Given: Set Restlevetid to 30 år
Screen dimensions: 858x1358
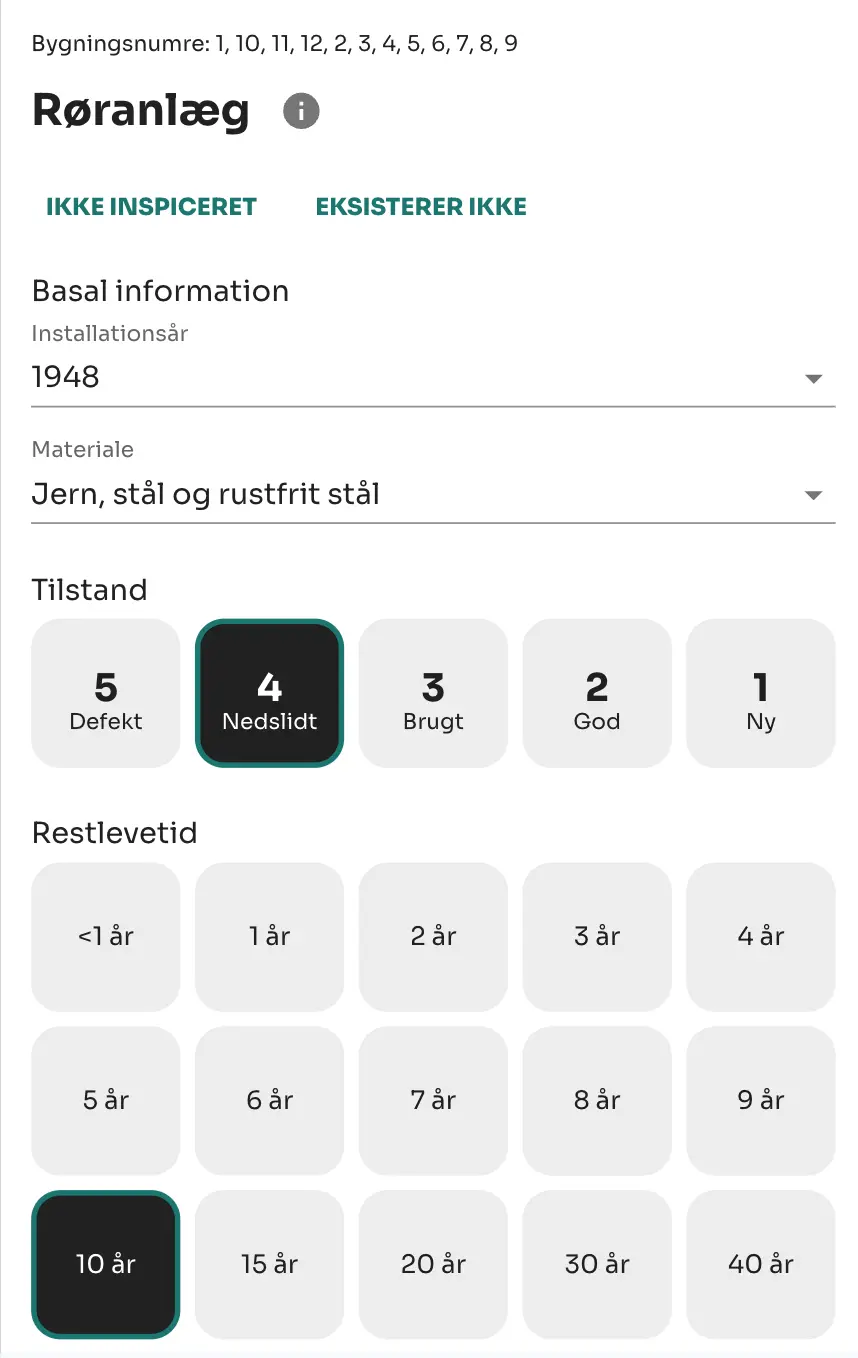Looking at the screenshot, I should coord(597,1265).
